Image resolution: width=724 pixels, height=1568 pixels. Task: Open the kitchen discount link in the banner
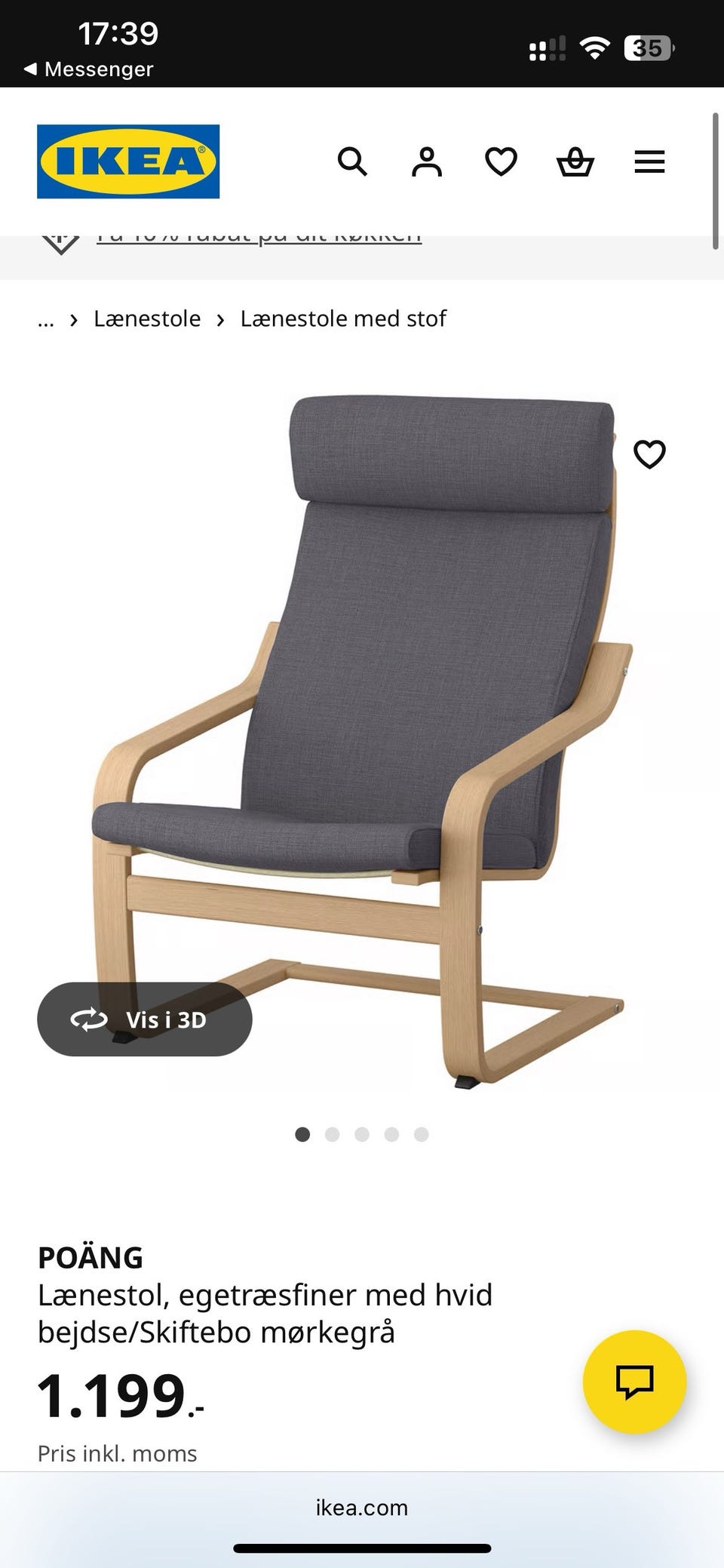click(259, 237)
